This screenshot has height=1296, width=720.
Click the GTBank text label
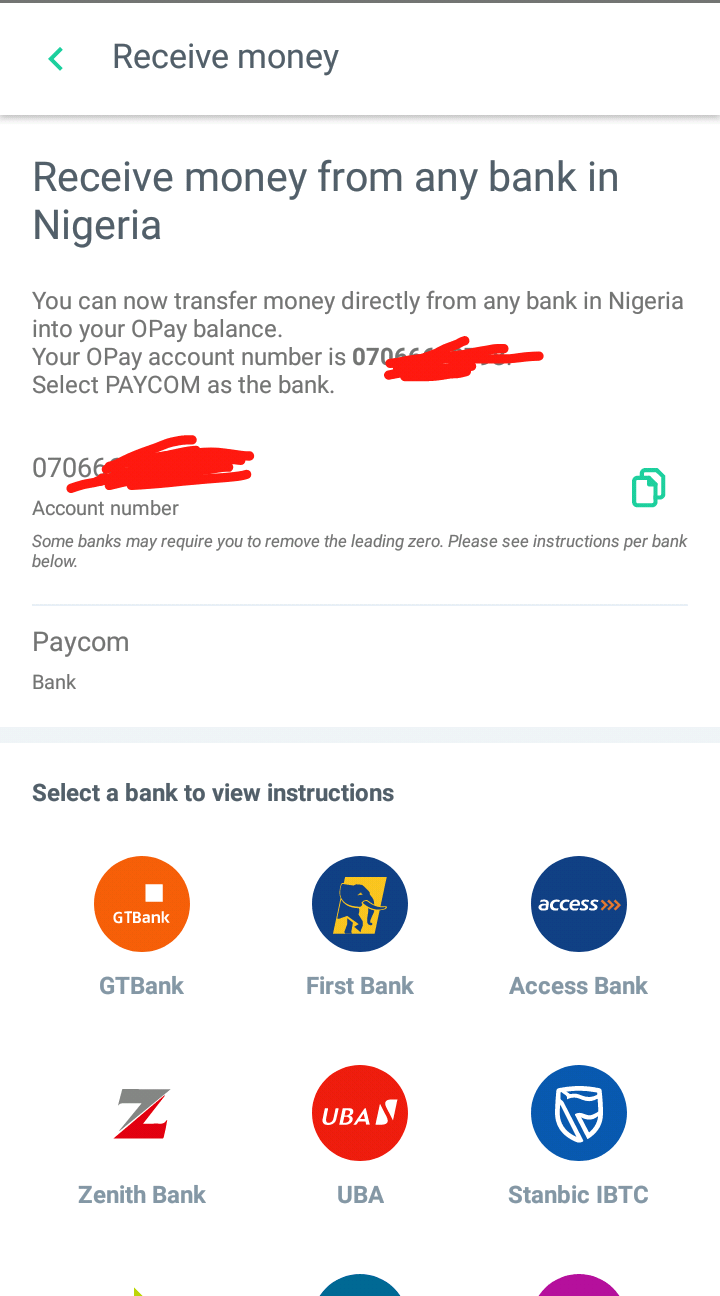pos(141,985)
